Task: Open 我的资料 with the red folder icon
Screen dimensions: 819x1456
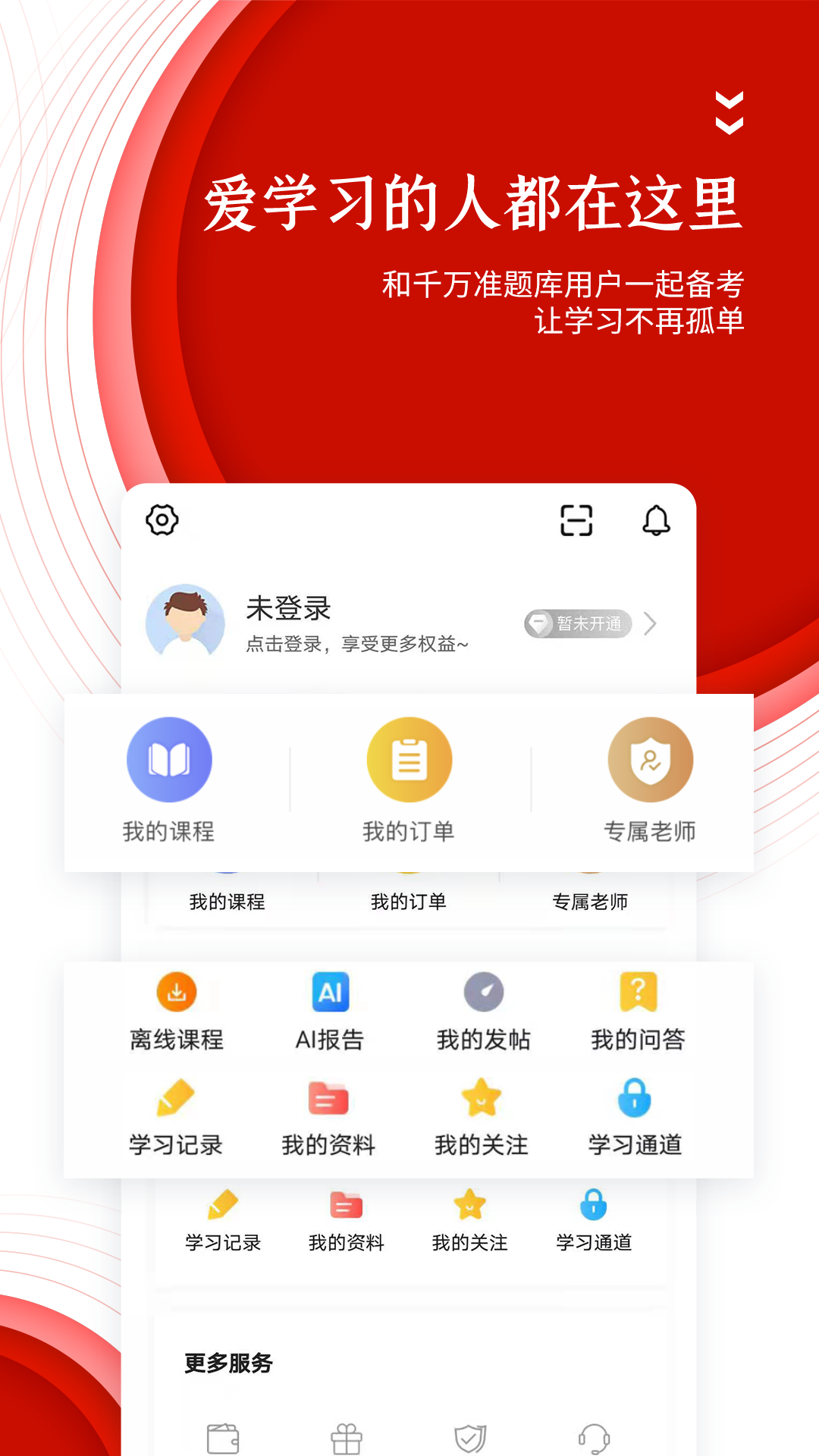Action: pyautogui.click(x=331, y=1097)
